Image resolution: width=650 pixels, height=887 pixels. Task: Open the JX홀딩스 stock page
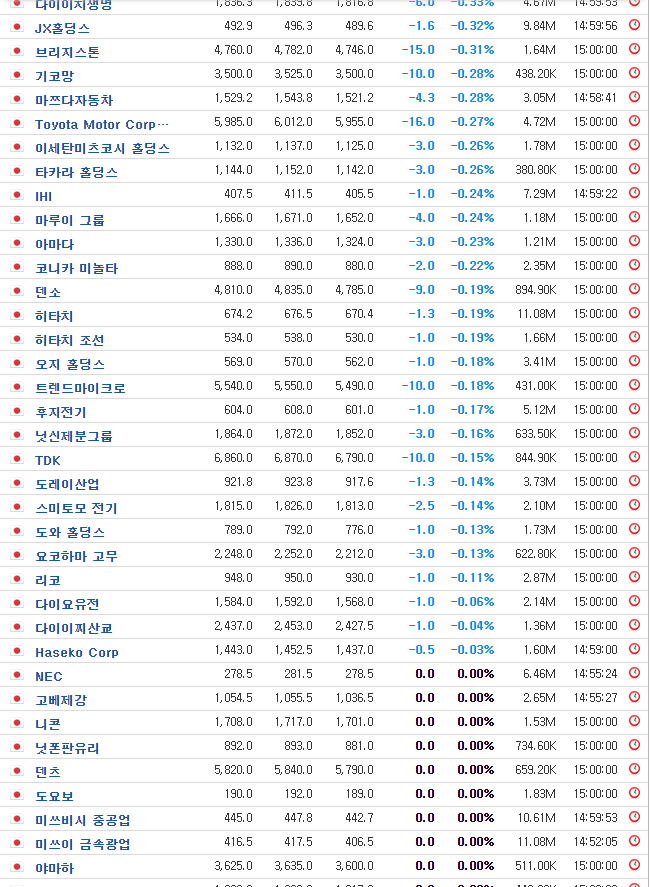(62, 28)
